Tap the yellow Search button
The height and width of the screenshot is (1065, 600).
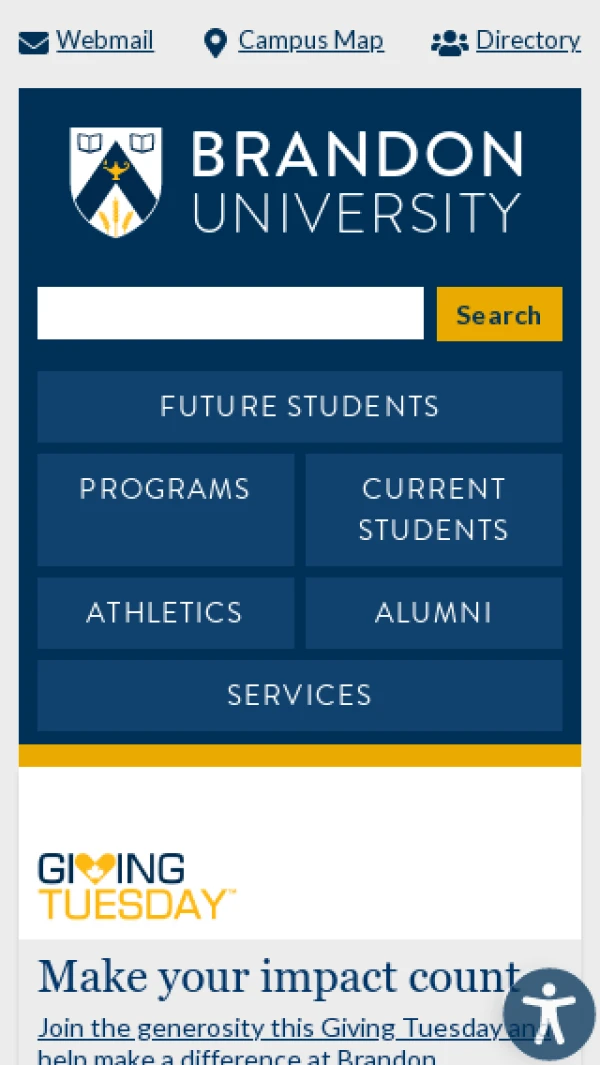pos(499,314)
